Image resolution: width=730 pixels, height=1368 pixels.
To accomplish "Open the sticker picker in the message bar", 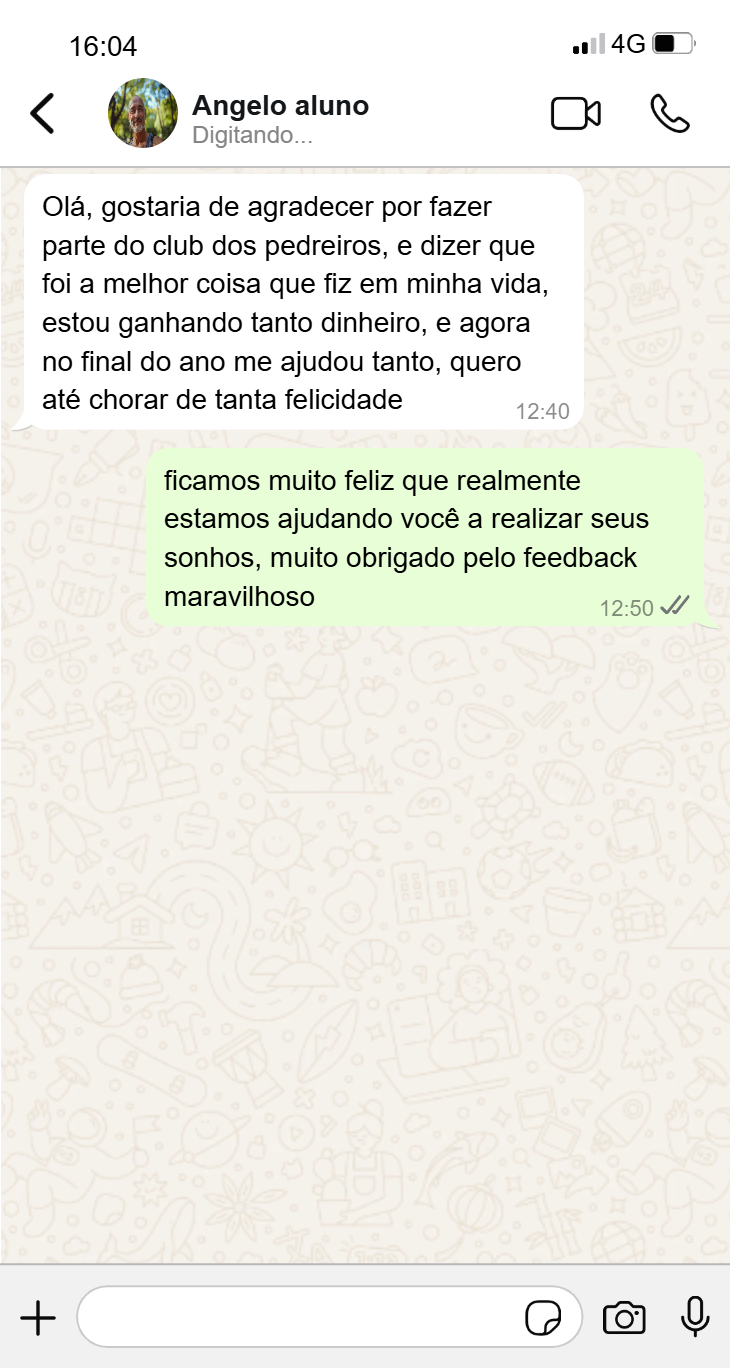I will [x=545, y=1318].
